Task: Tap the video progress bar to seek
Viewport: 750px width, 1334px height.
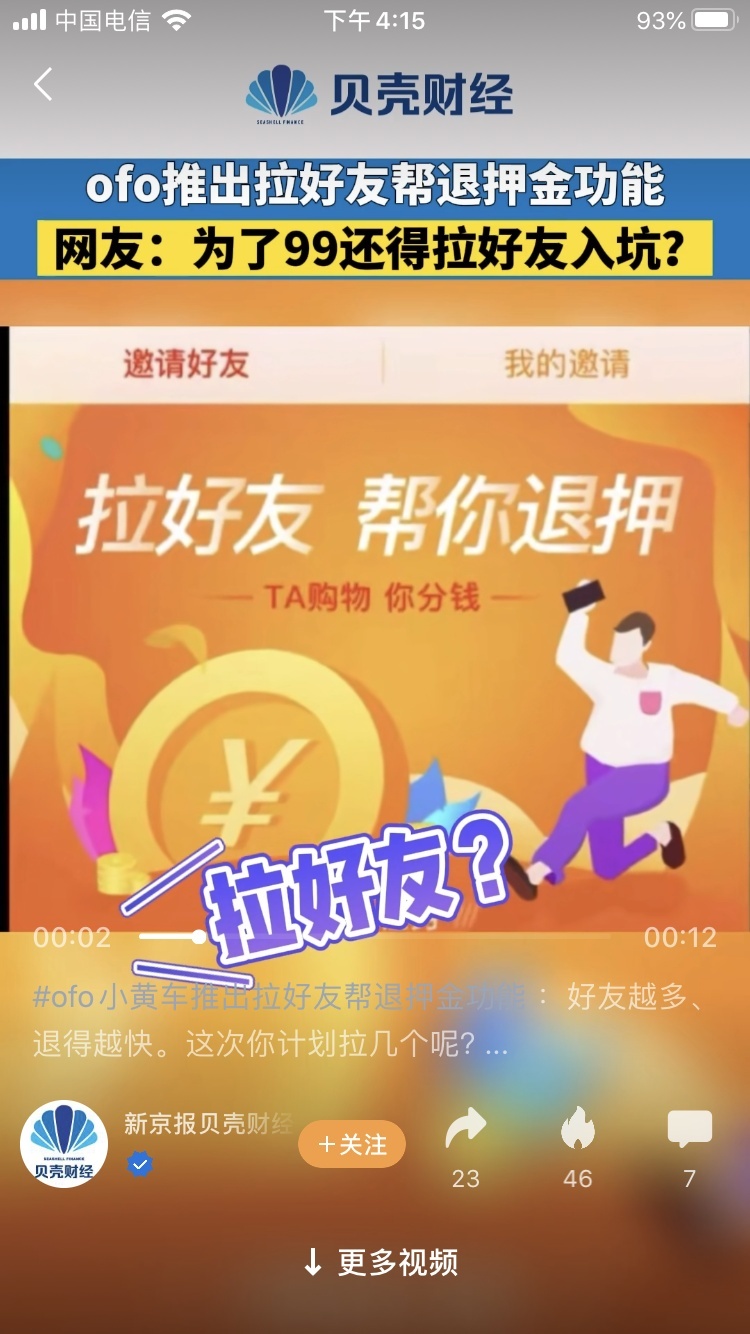Action: (x=400, y=937)
